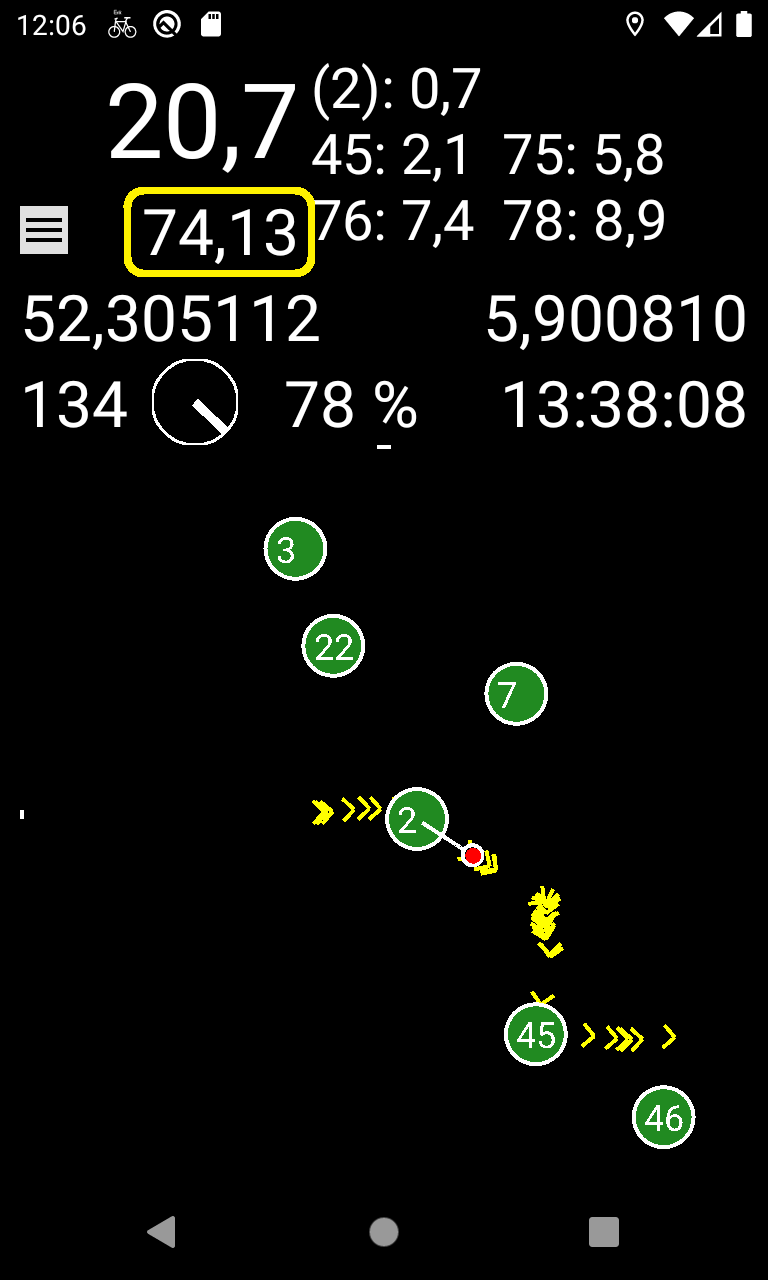The image size is (768, 1280).
Task: Select node 22 on the map
Action: (x=333, y=647)
